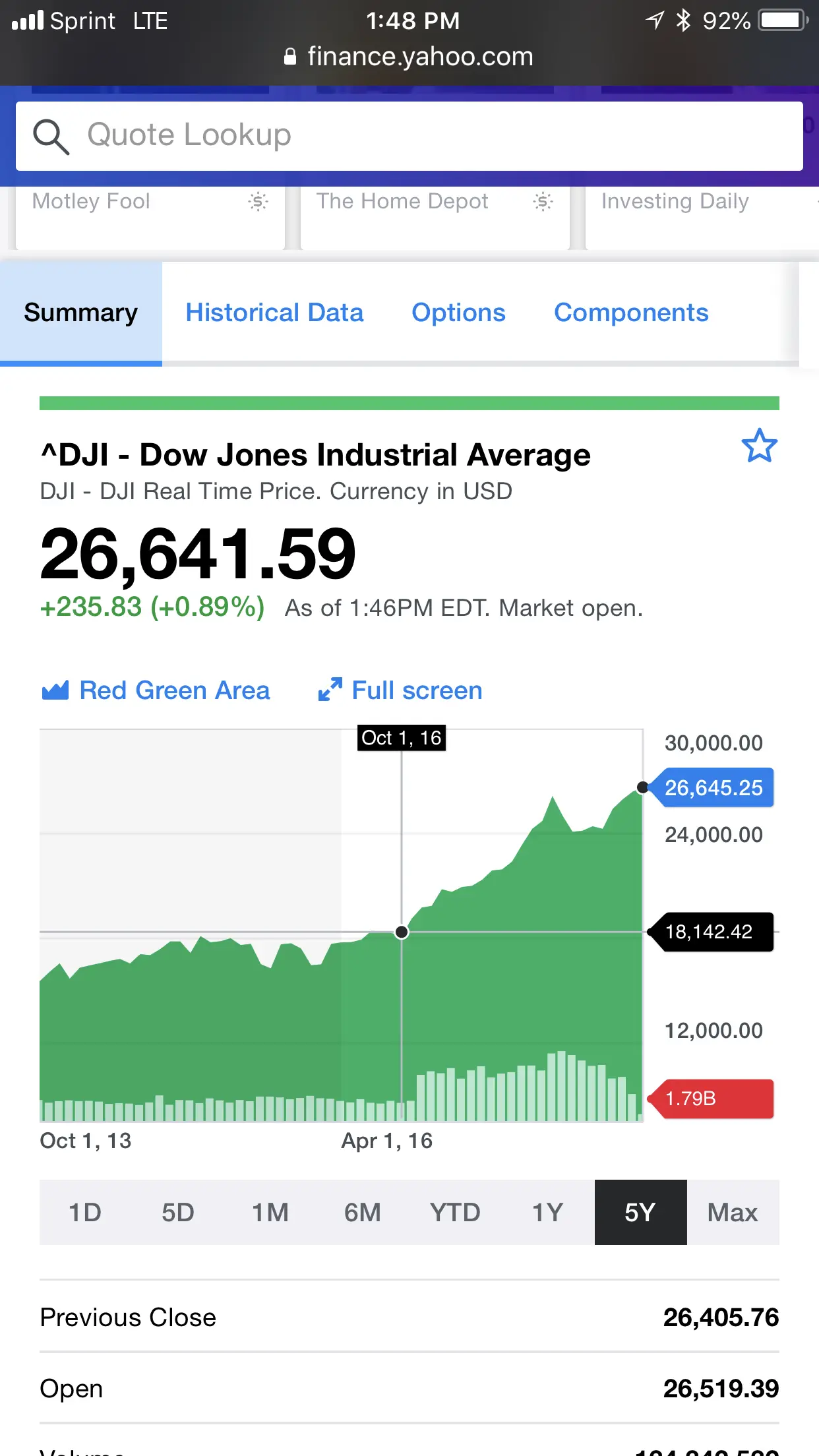Display the Max chart range
Image resolution: width=819 pixels, height=1456 pixels.
(733, 1212)
